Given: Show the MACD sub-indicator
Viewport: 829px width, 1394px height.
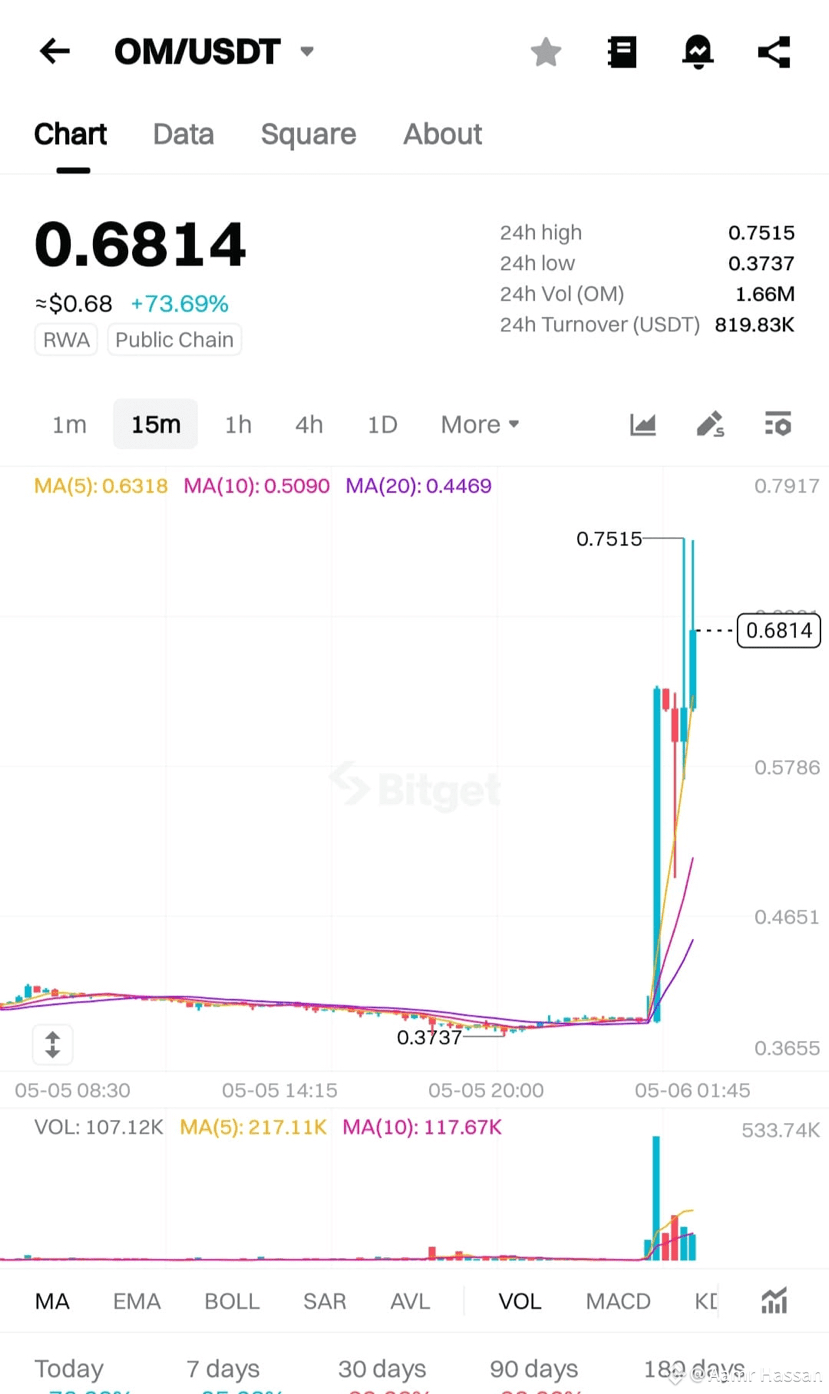Looking at the screenshot, I should click(618, 1301).
